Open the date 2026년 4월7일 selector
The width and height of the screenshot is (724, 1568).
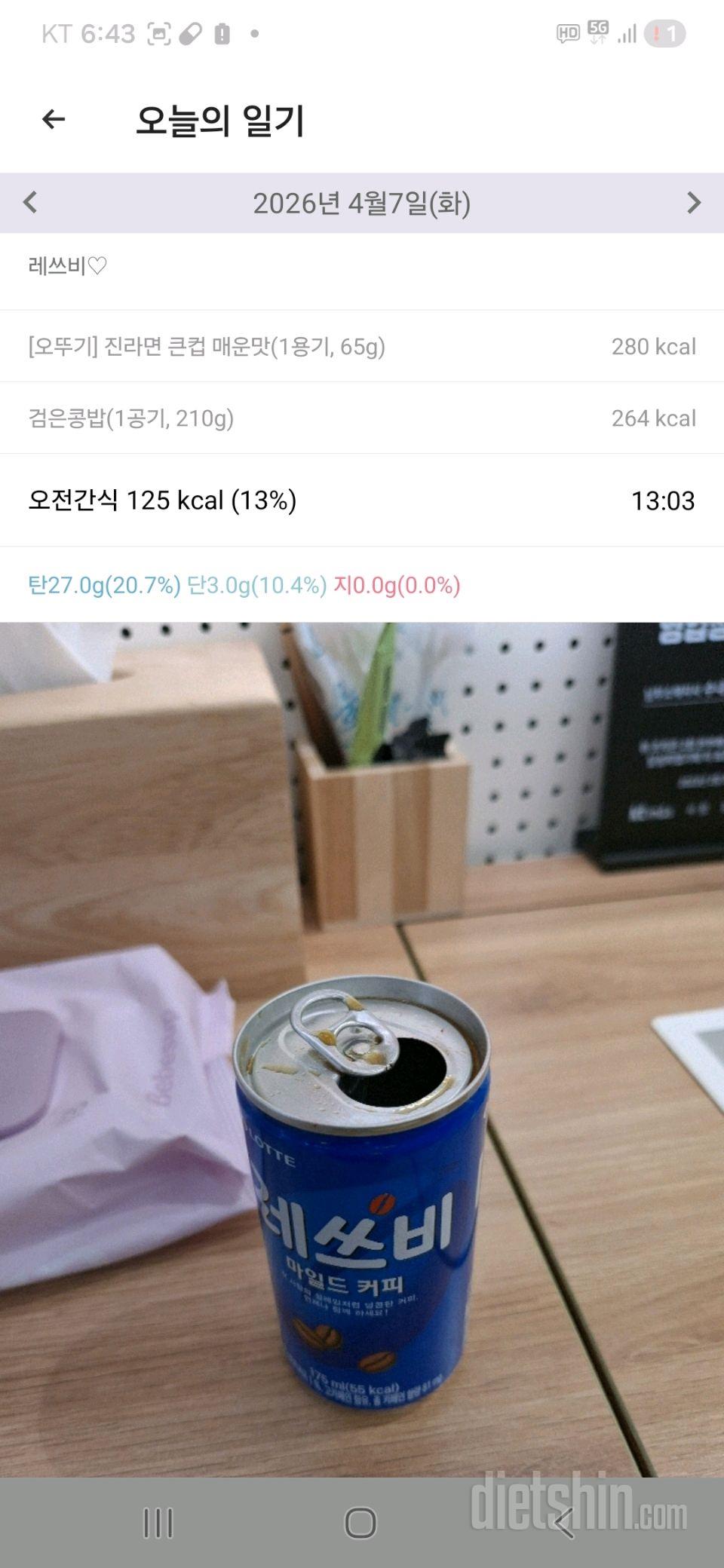[x=362, y=204]
